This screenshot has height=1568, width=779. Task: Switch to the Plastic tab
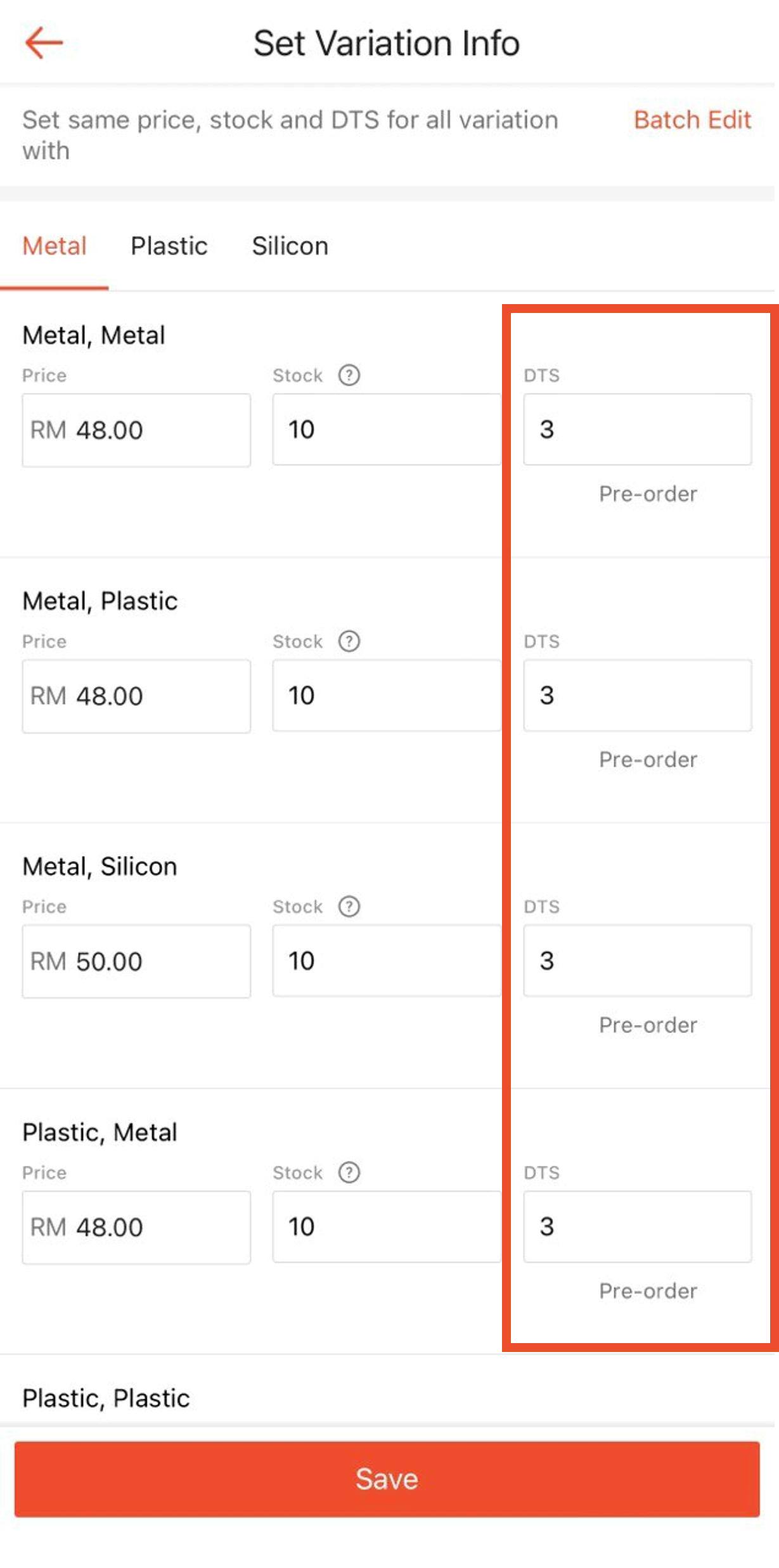click(169, 246)
